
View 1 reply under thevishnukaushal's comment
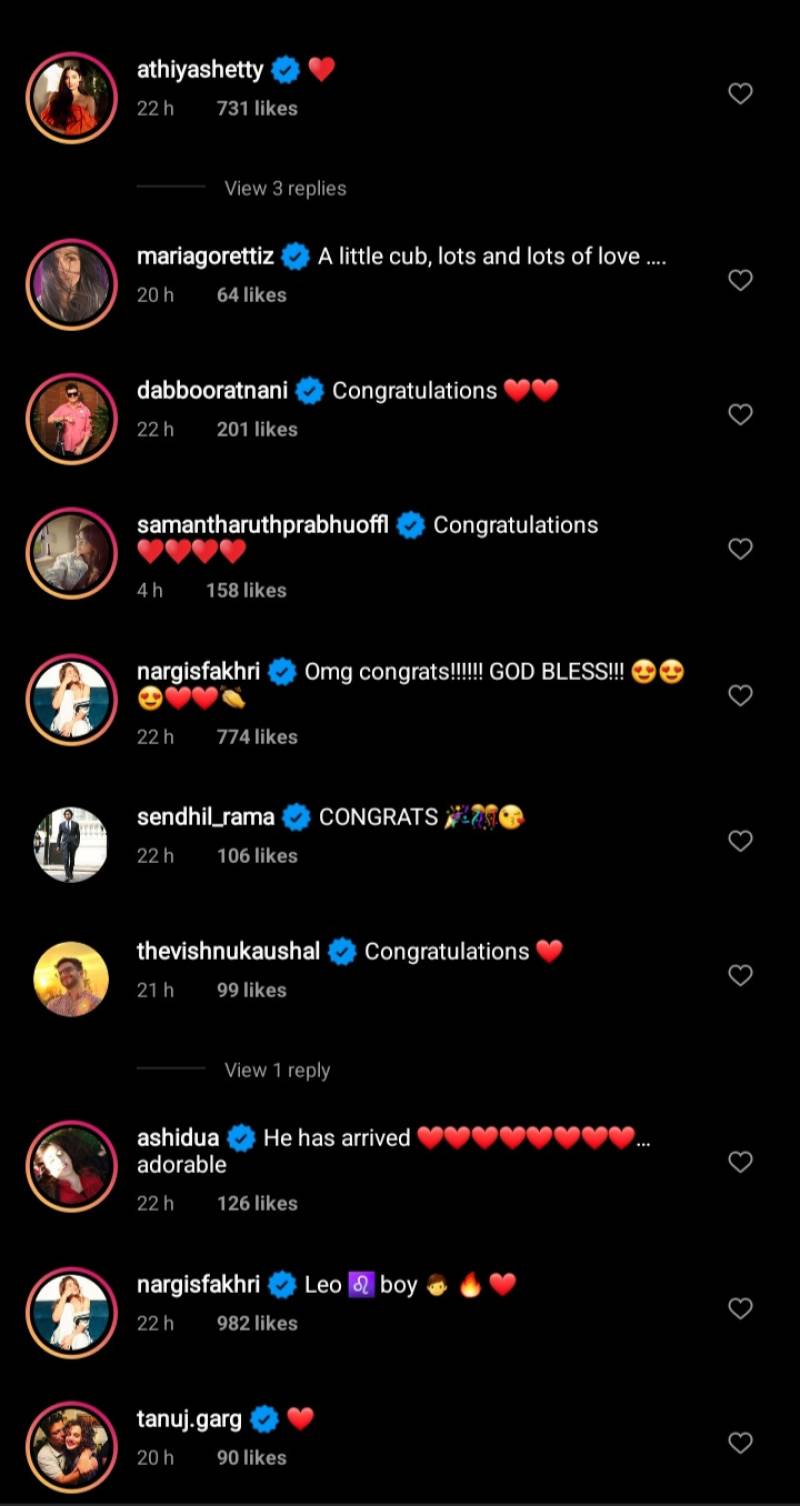pos(277,1070)
